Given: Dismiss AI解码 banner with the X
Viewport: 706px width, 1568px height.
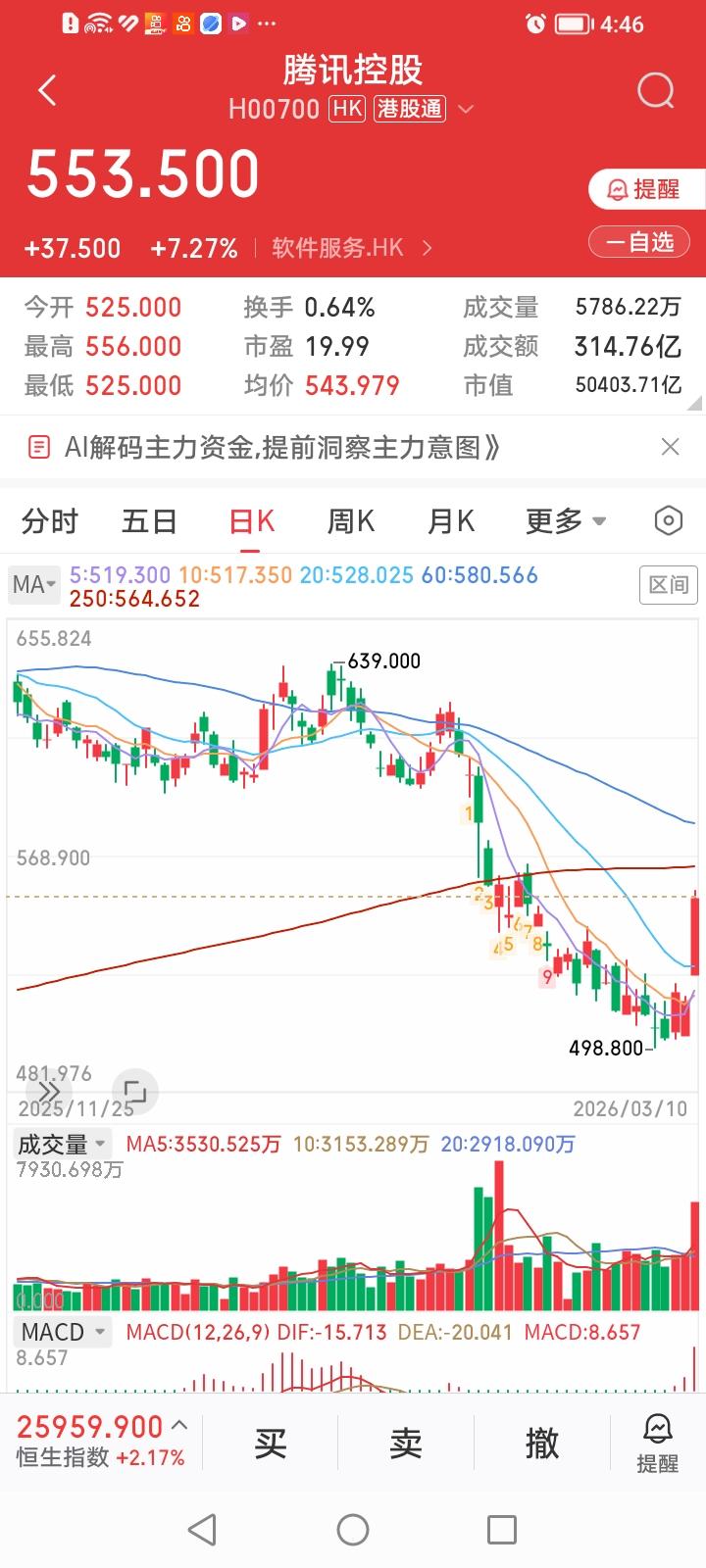Looking at the screenshot, I should (x=671, y=447).
